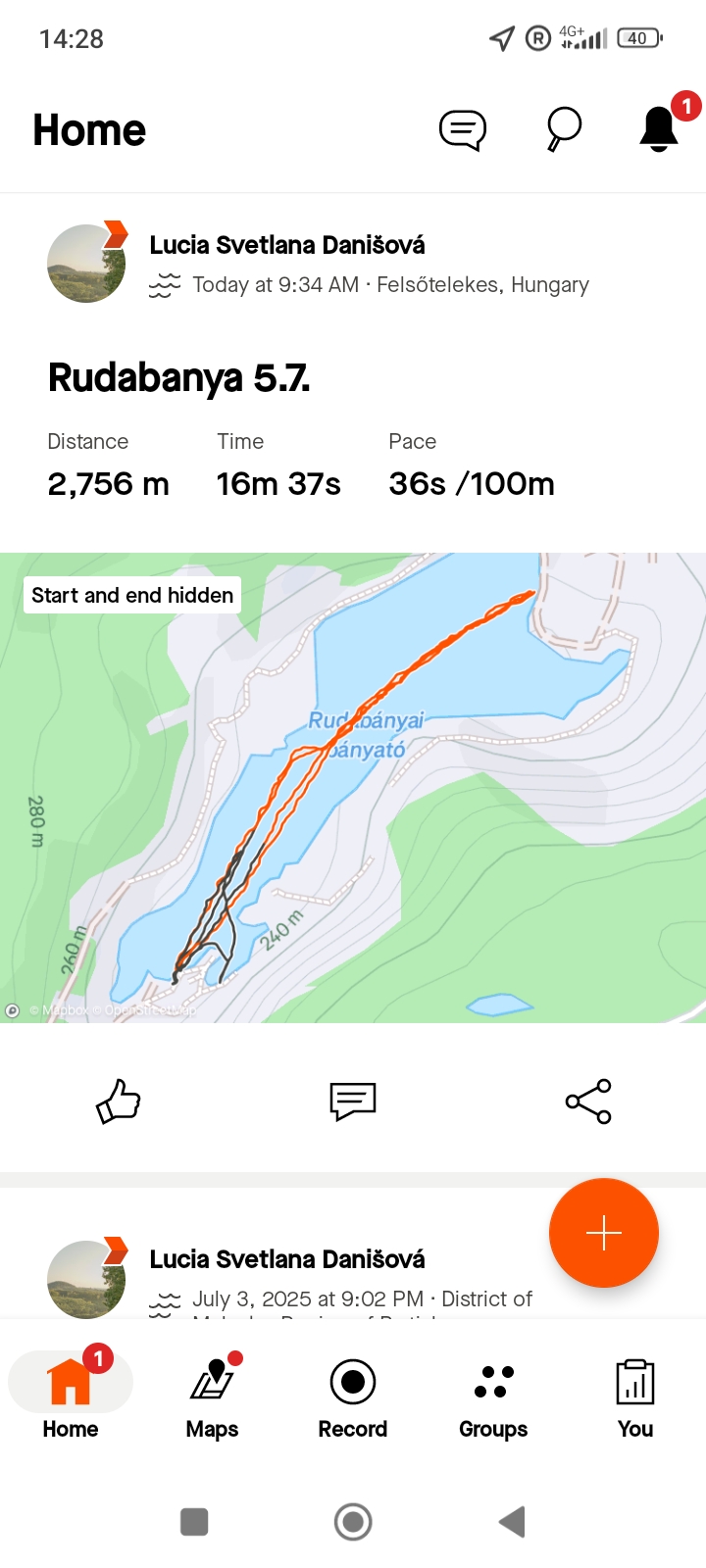This screenshot has height=1568, width=706.
Task: Open recent apps square button
Action: point(194,1522)
